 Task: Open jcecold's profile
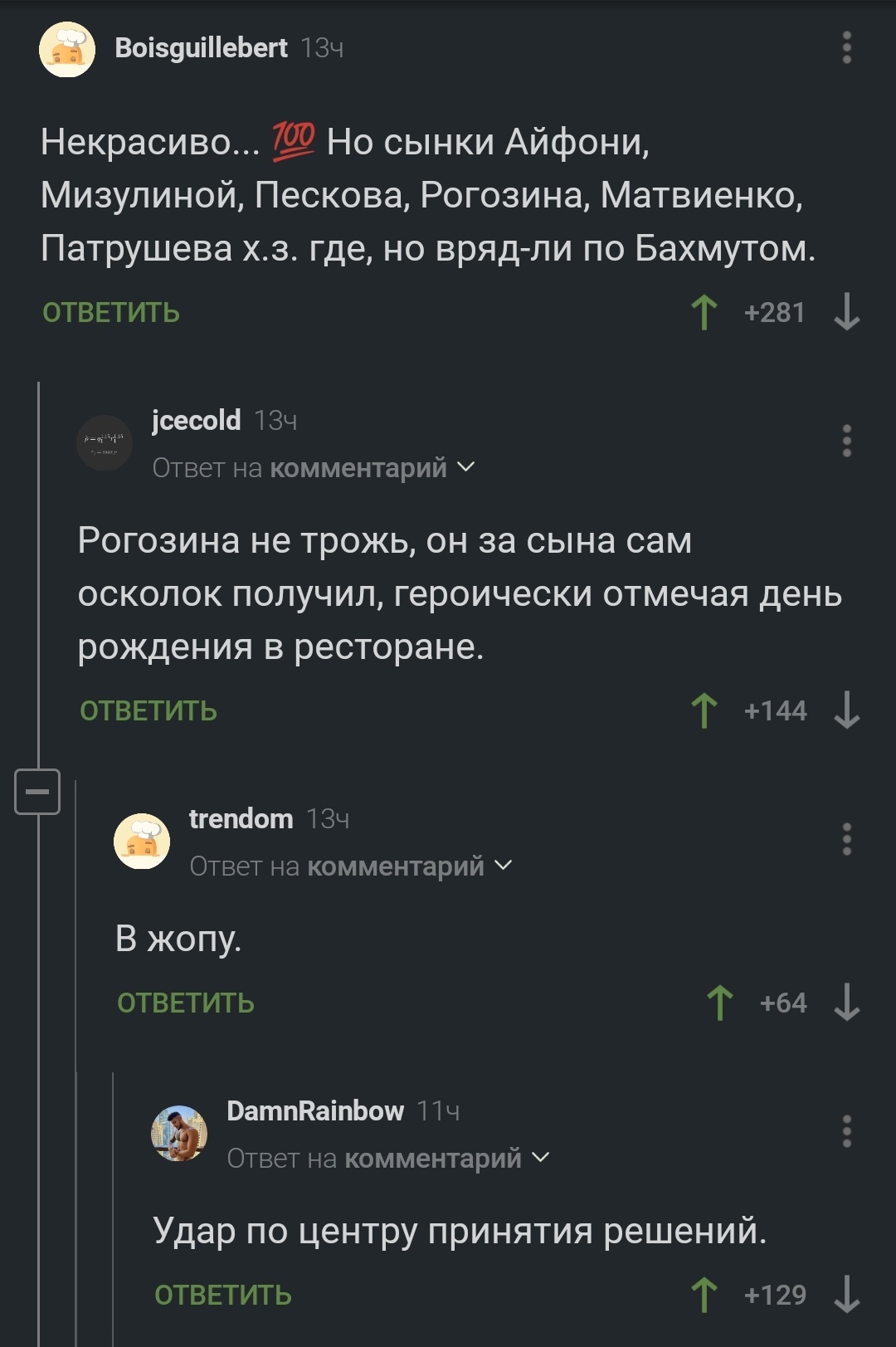(x=197, y=421)
